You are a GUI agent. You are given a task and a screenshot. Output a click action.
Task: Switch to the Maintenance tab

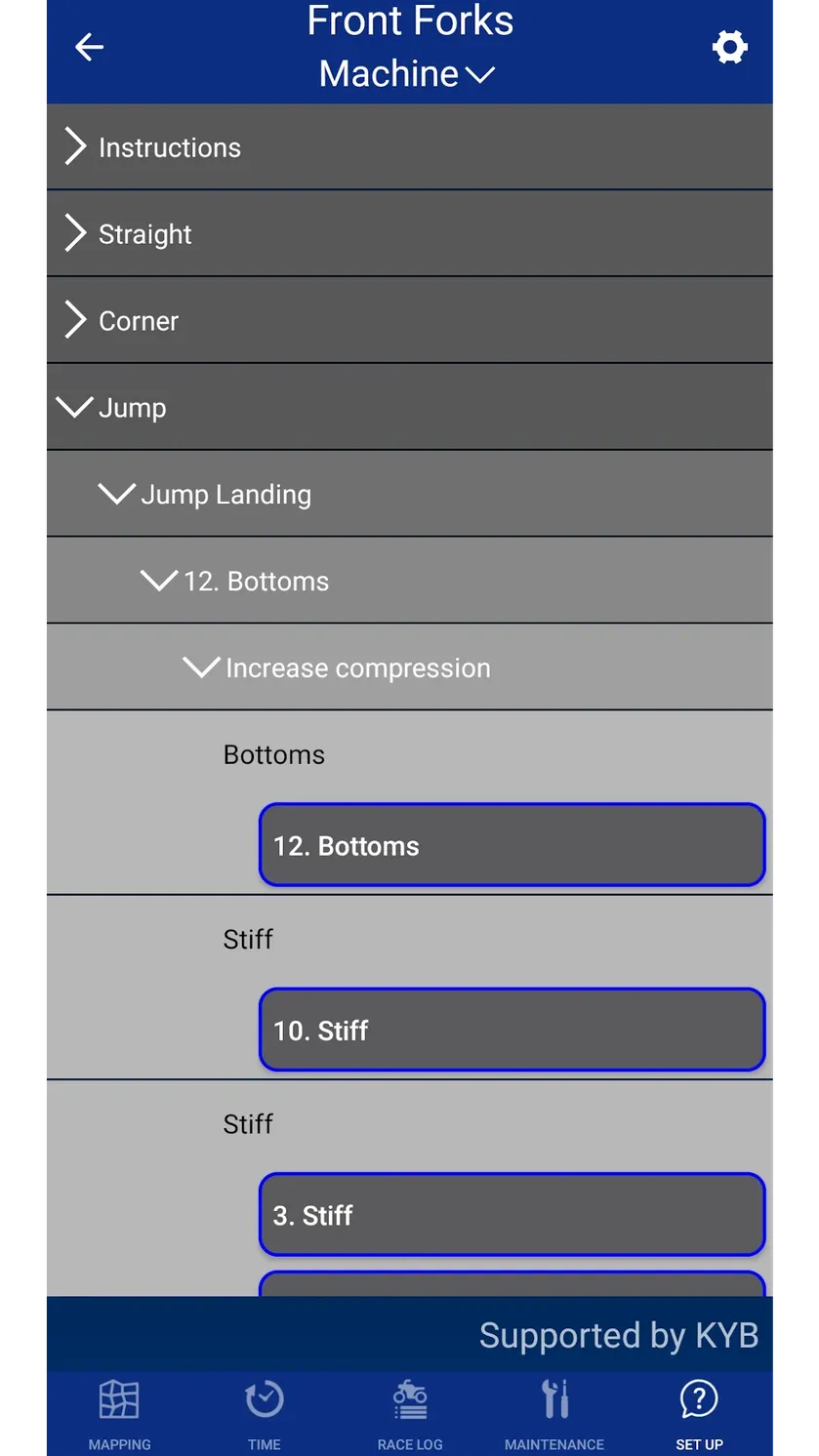(x=554, y=1414)
